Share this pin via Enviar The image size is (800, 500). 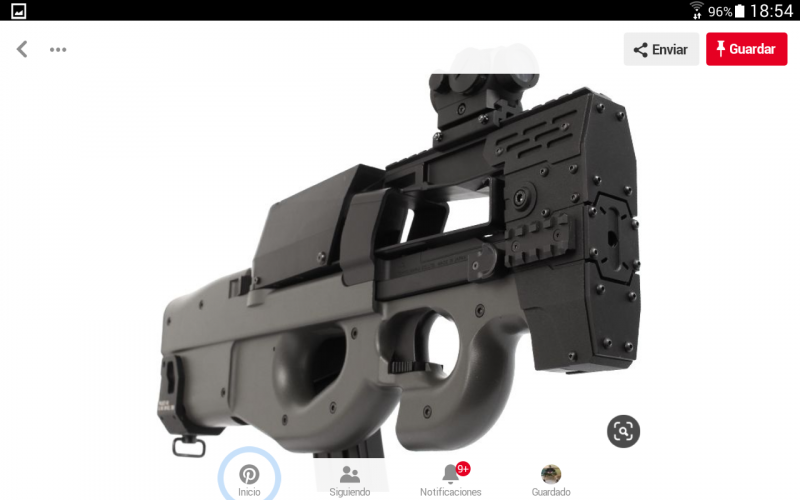[x=661, y=49]
